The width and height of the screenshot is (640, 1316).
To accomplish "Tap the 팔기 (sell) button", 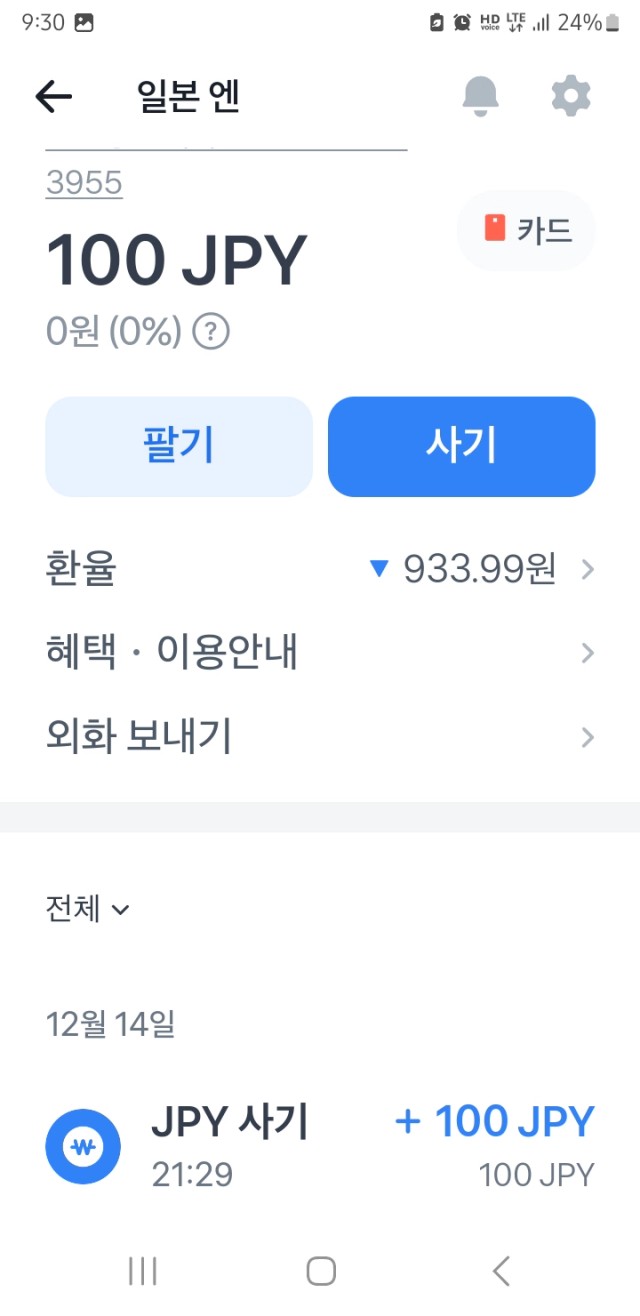I will (x=179, y=446).
